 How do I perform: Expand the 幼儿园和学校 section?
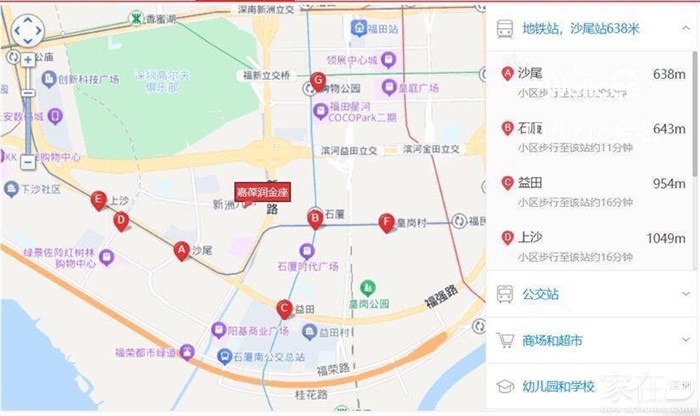coord(591,387)
